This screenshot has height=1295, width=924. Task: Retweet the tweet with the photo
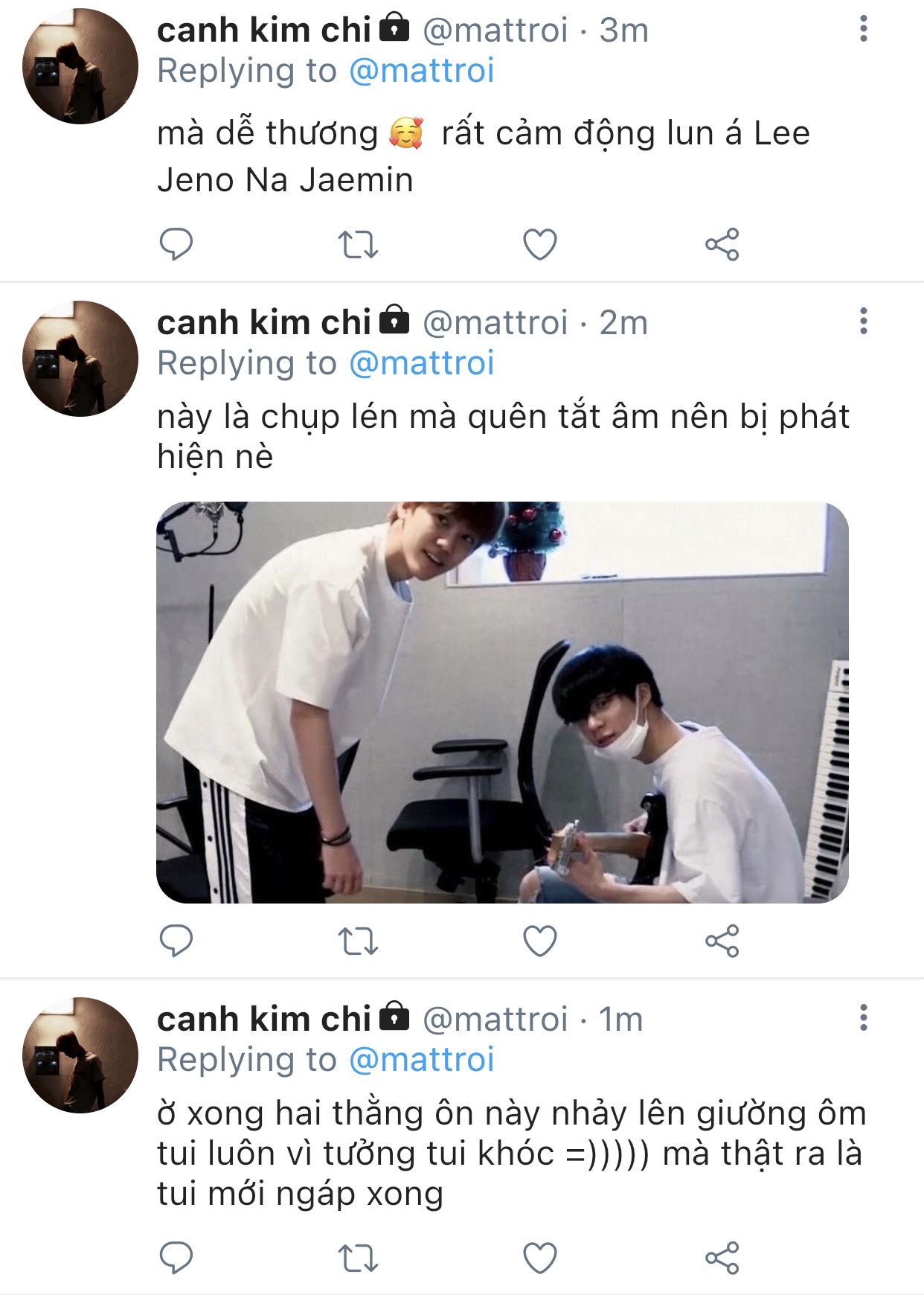coord(358,941)
